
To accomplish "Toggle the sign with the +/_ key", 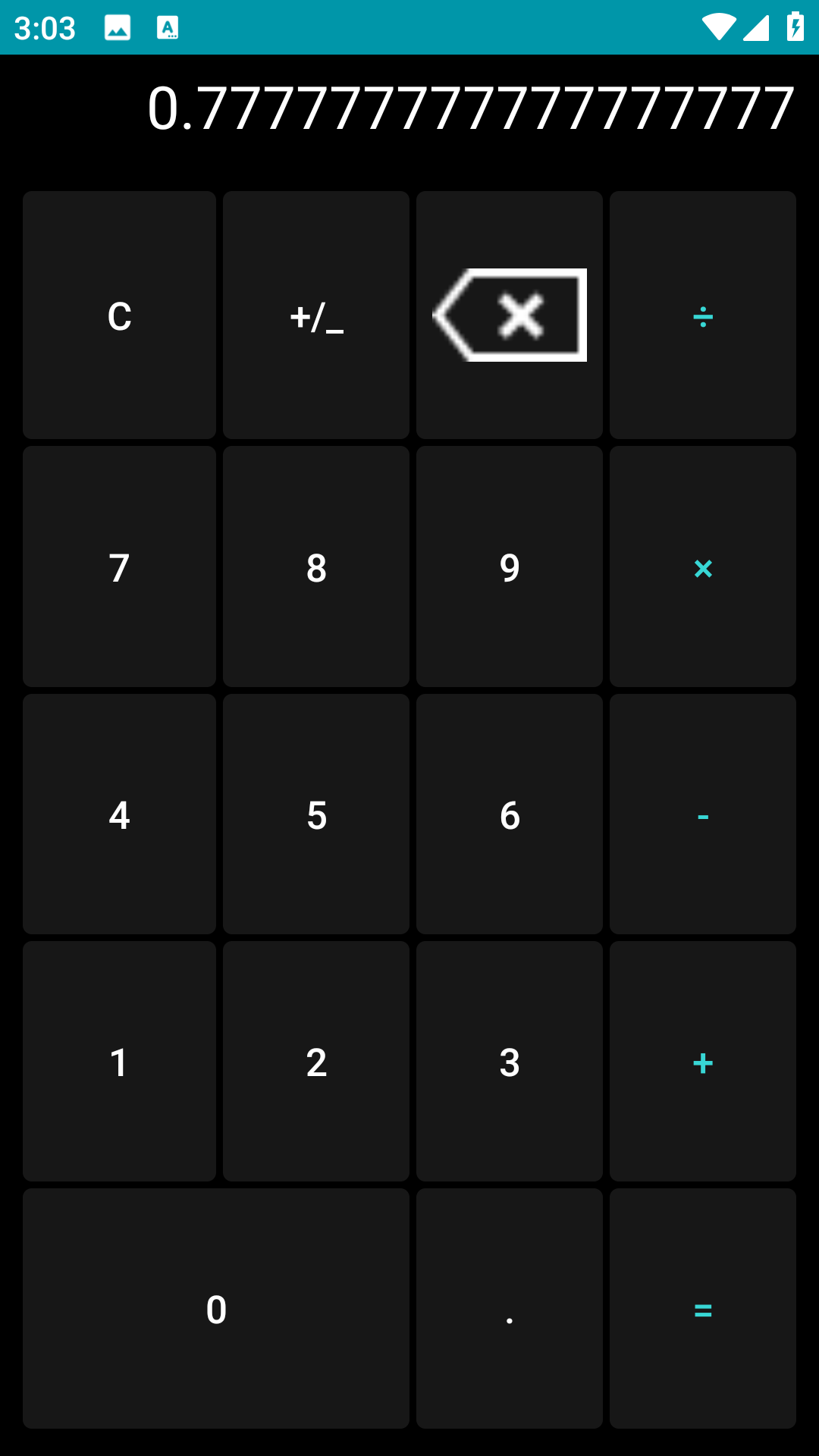I will click(316, 315).
